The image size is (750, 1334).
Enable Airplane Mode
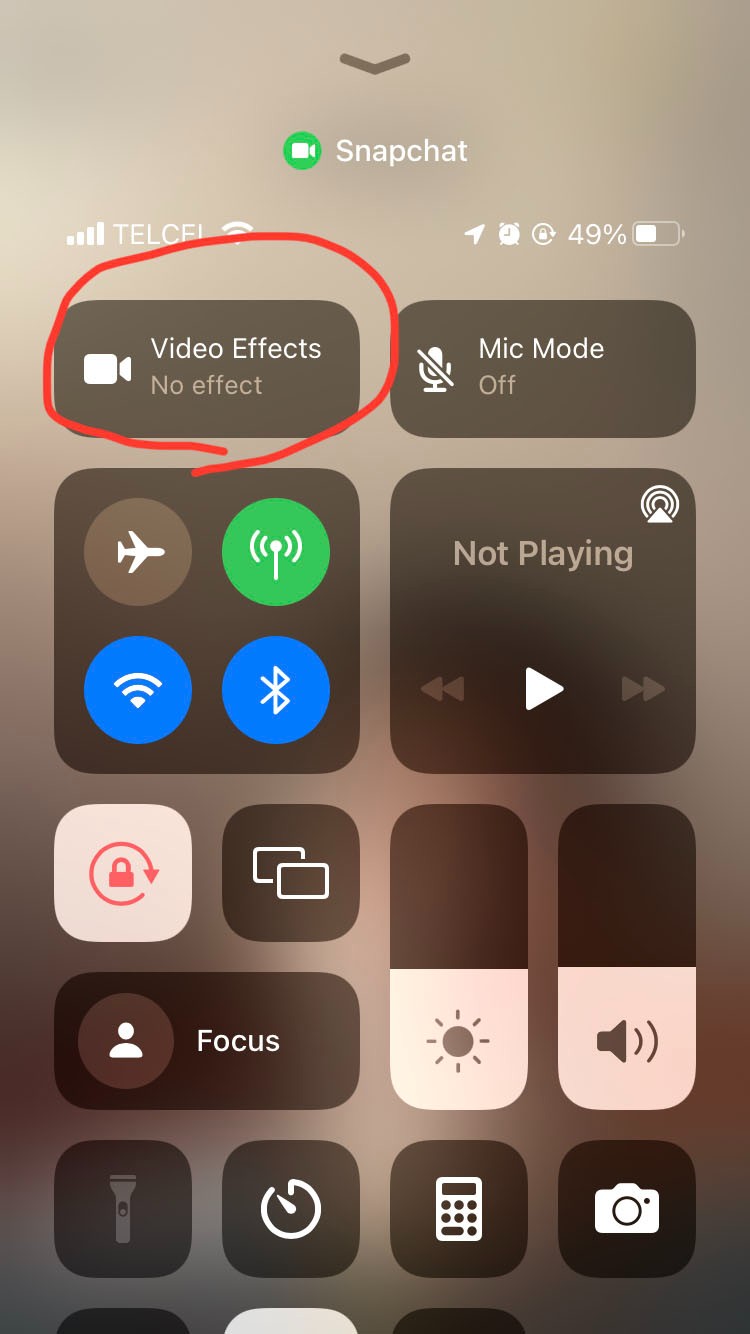coord(138,552)
